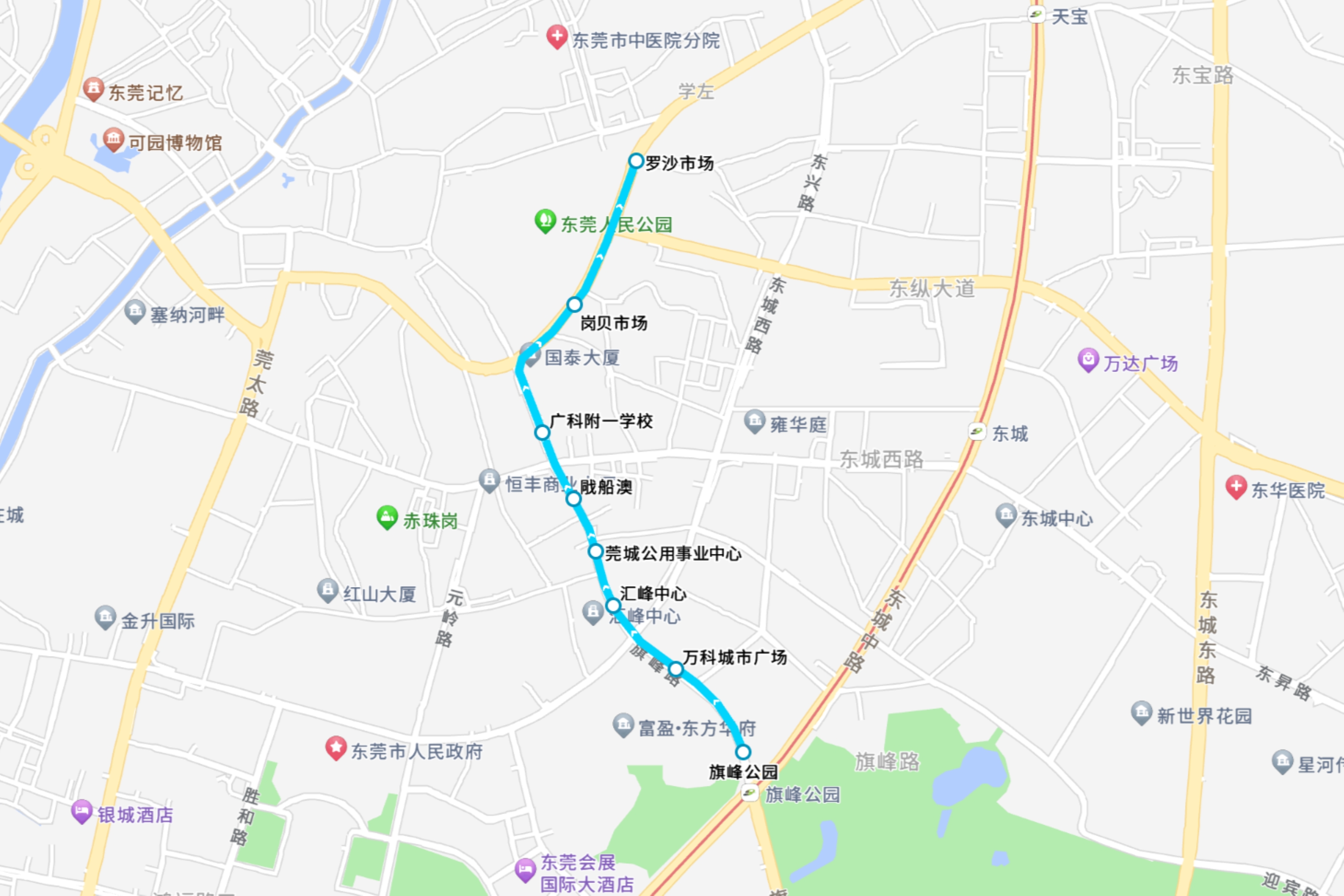
Task: Select the 东莞市人民政府 star pin
Action: click(336, 747)
